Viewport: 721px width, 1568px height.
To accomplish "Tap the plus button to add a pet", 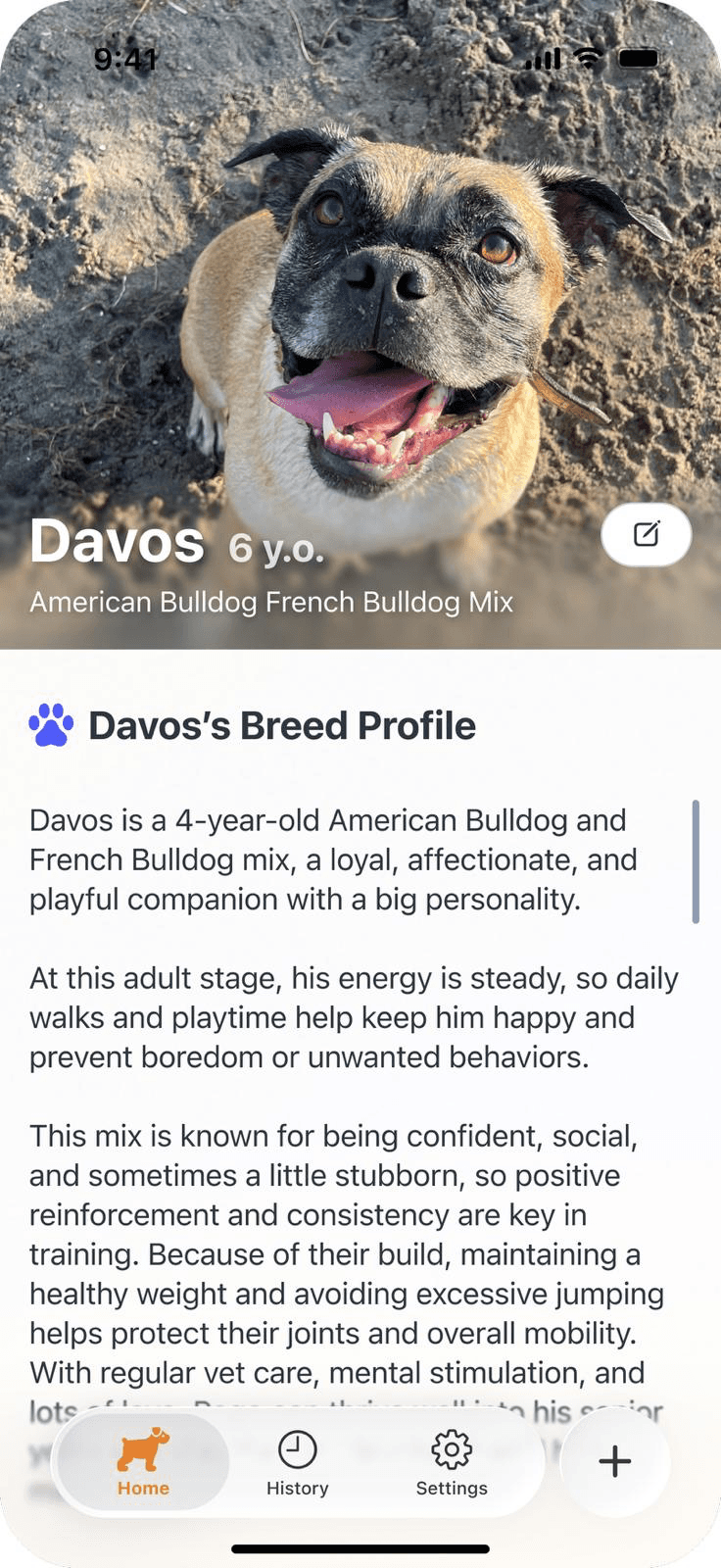I will click(x=614, y=1462).
